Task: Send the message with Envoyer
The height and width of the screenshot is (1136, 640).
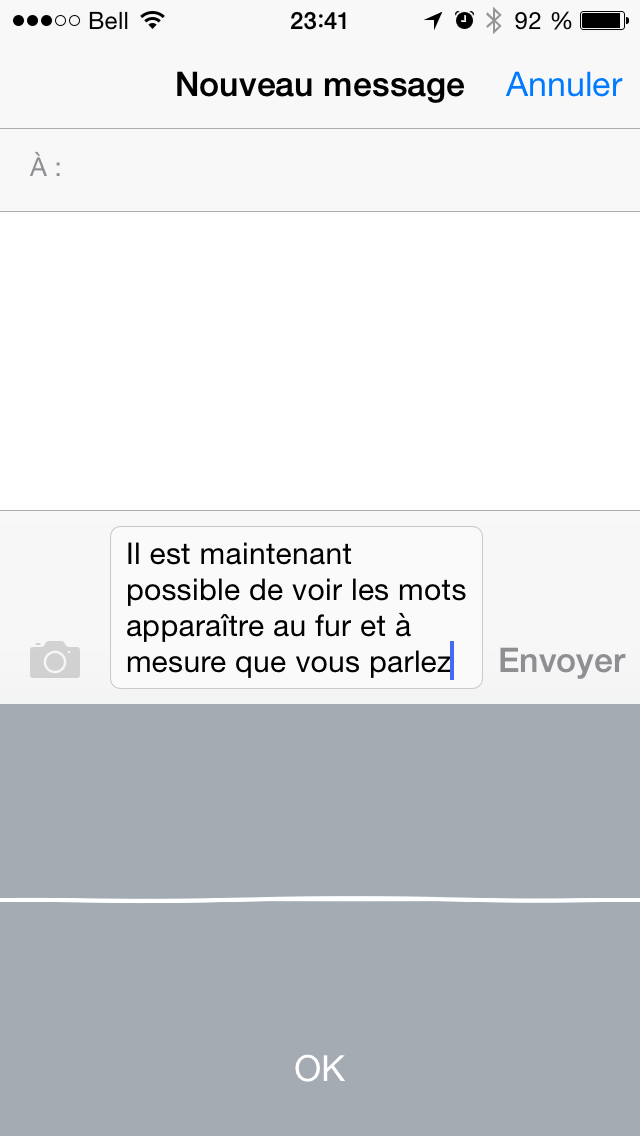Action: coord(561,661)
